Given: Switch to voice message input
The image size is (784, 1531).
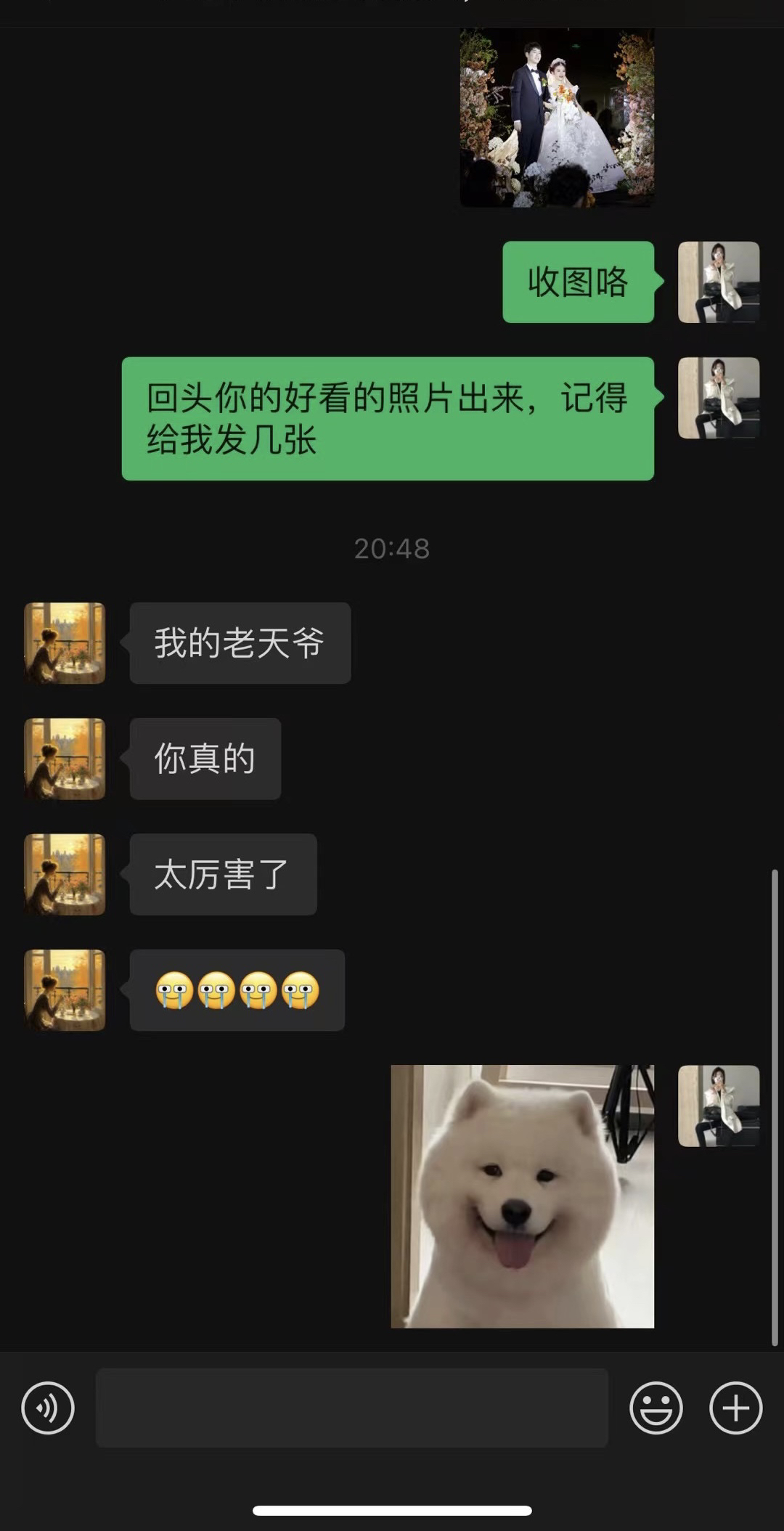Looking at the screenshot, I should 48,1408.
